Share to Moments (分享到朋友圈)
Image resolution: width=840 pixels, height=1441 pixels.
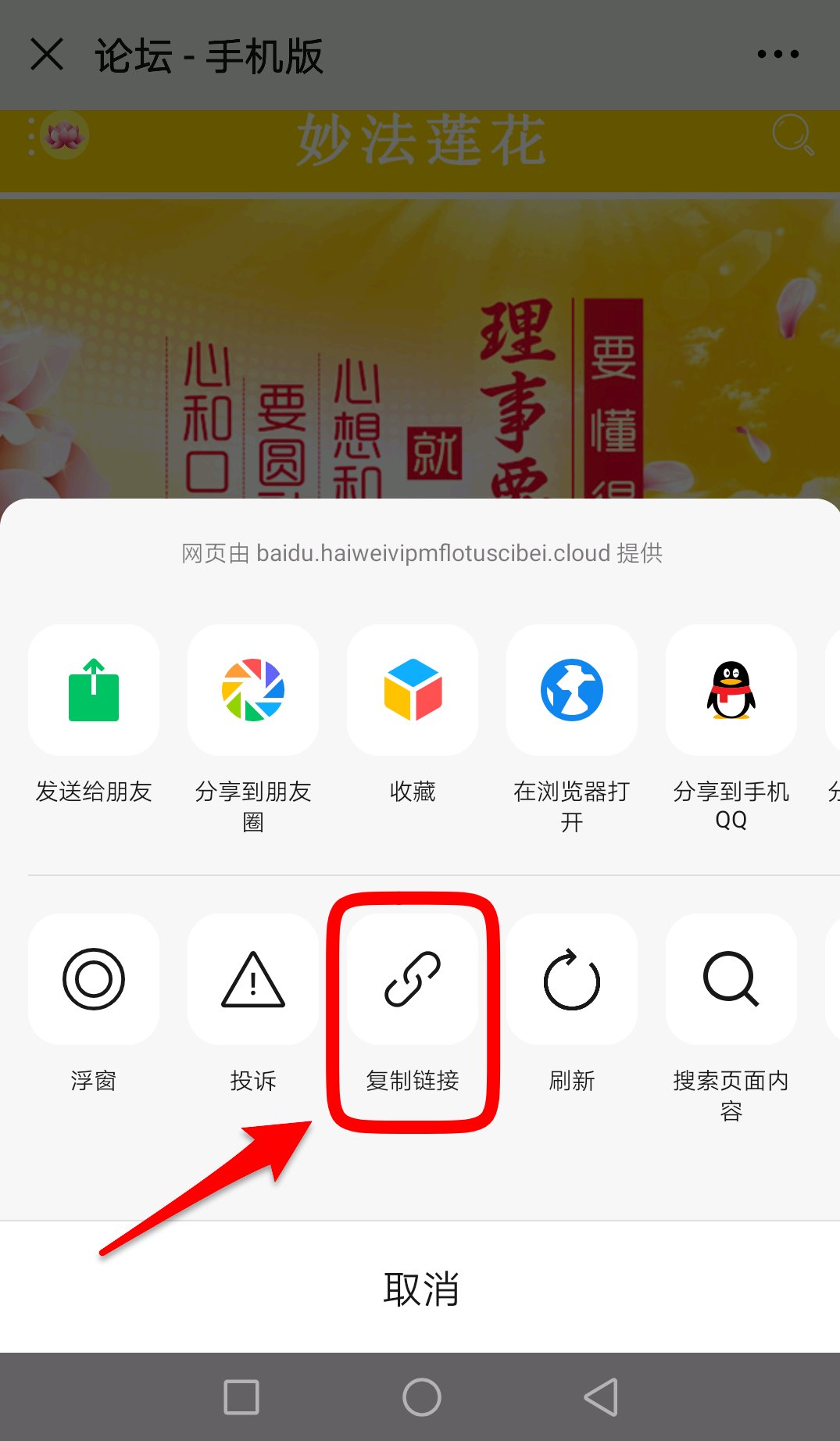[253, 691]
